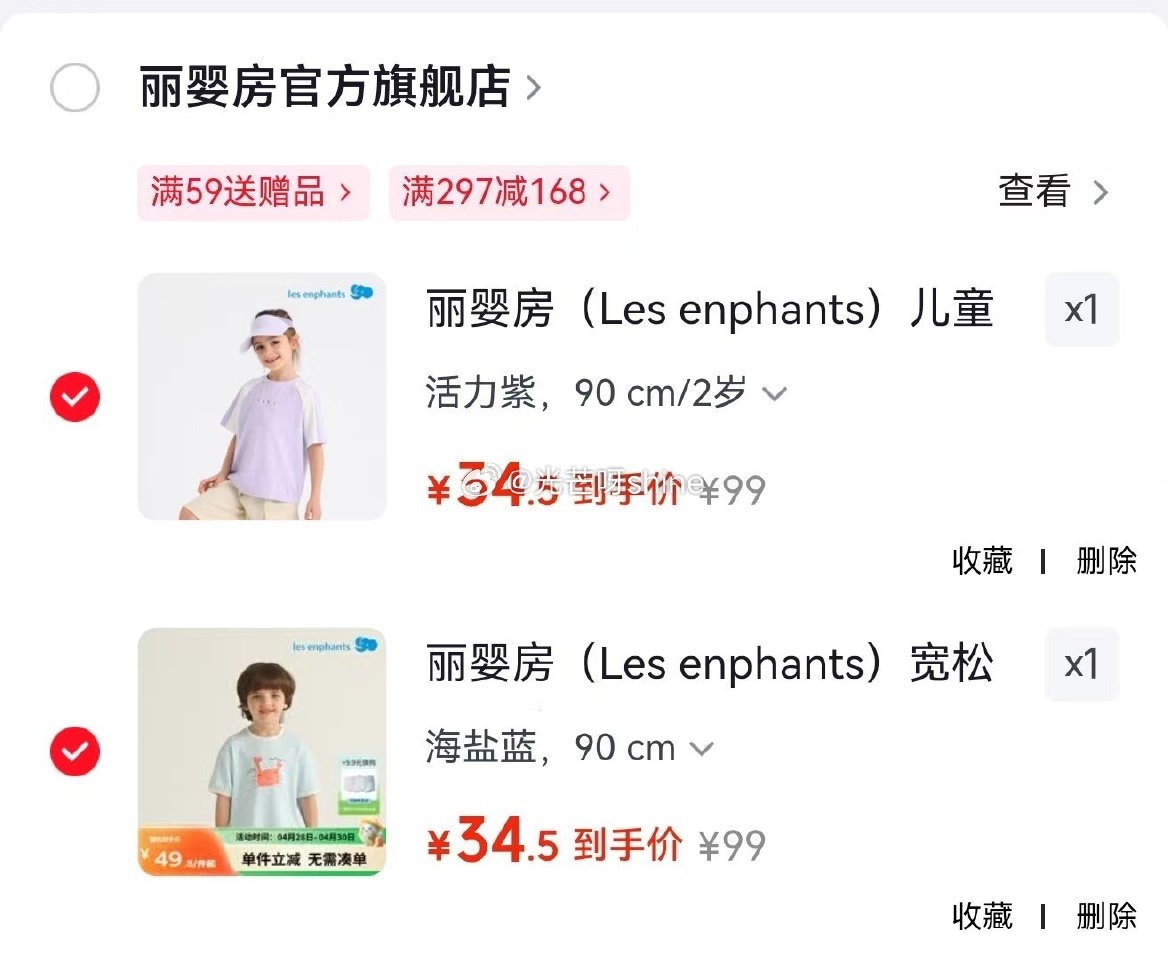Tap 收藏 for the 海盐蓝 shirt
Screen dimensions: 1168x960
[982, 916]
